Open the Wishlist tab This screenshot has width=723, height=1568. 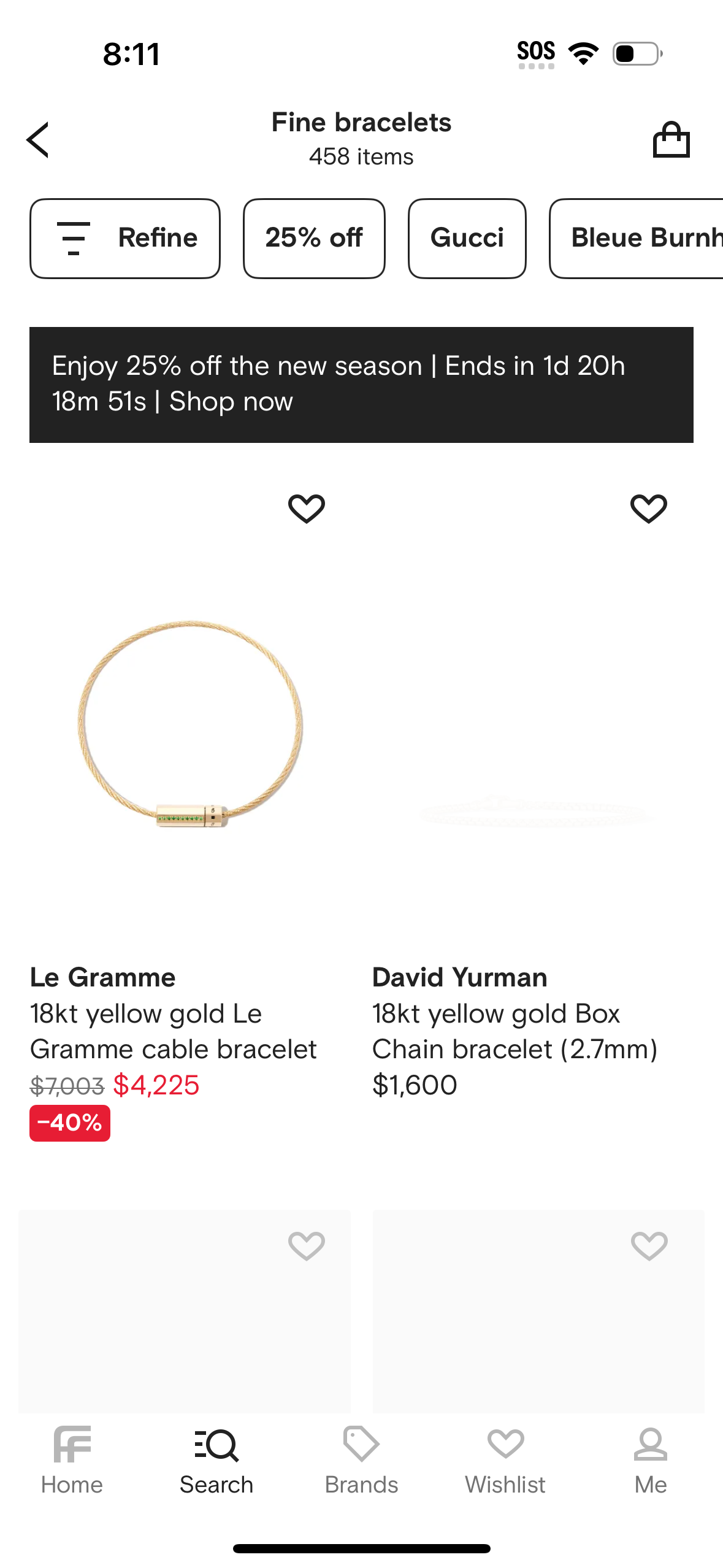[505, 1461]
